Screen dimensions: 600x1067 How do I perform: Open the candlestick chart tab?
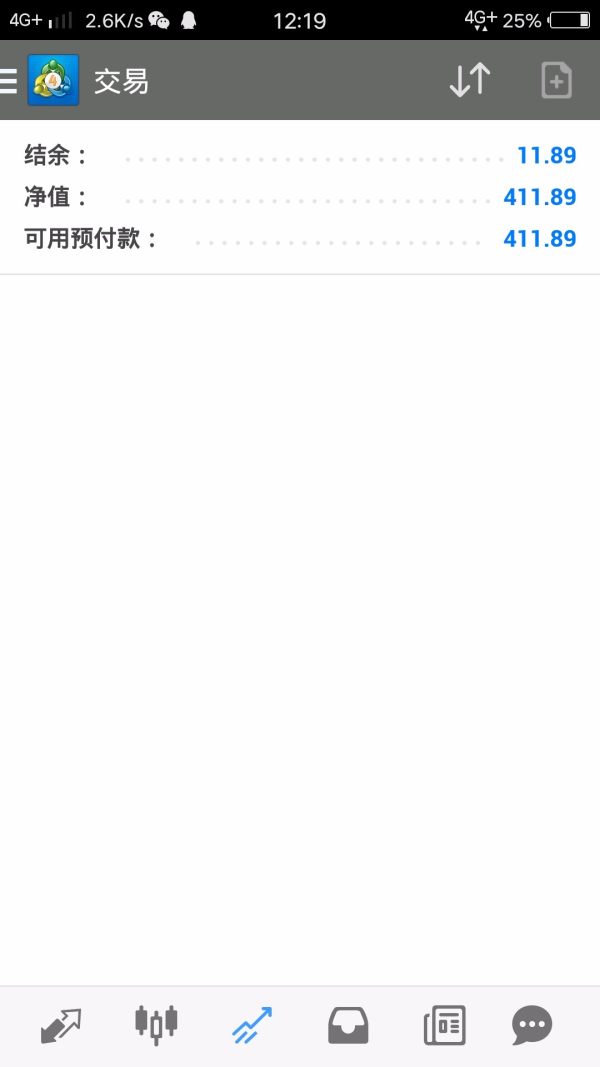point(156,1025)
